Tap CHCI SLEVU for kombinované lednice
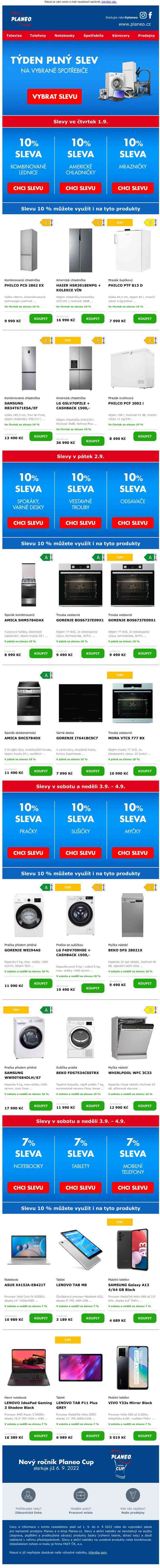Screen dimensions: 160x1568 [28, 188]
